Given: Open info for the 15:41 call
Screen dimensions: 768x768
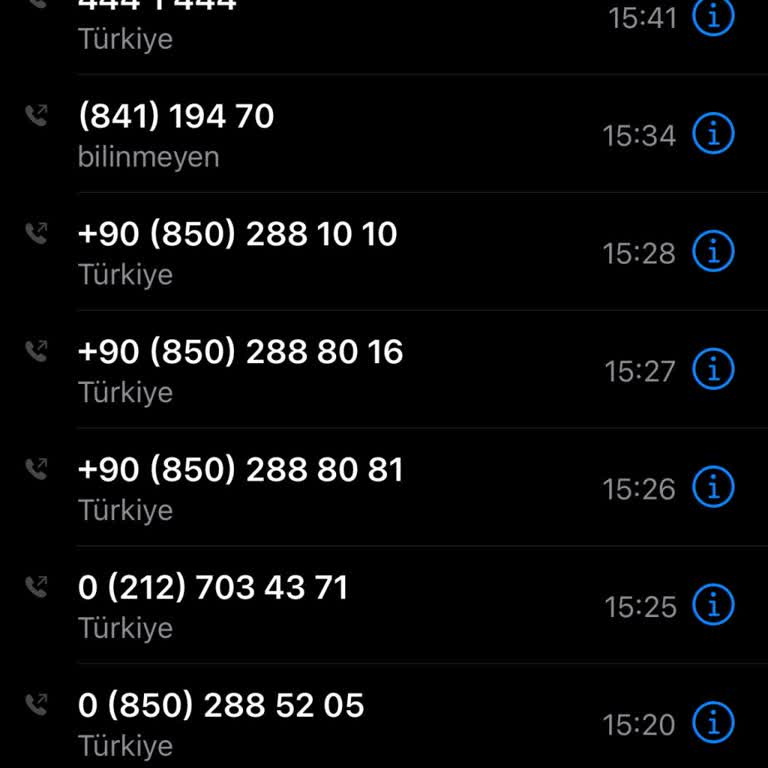Looking at the screenshot, I should 714,16.
